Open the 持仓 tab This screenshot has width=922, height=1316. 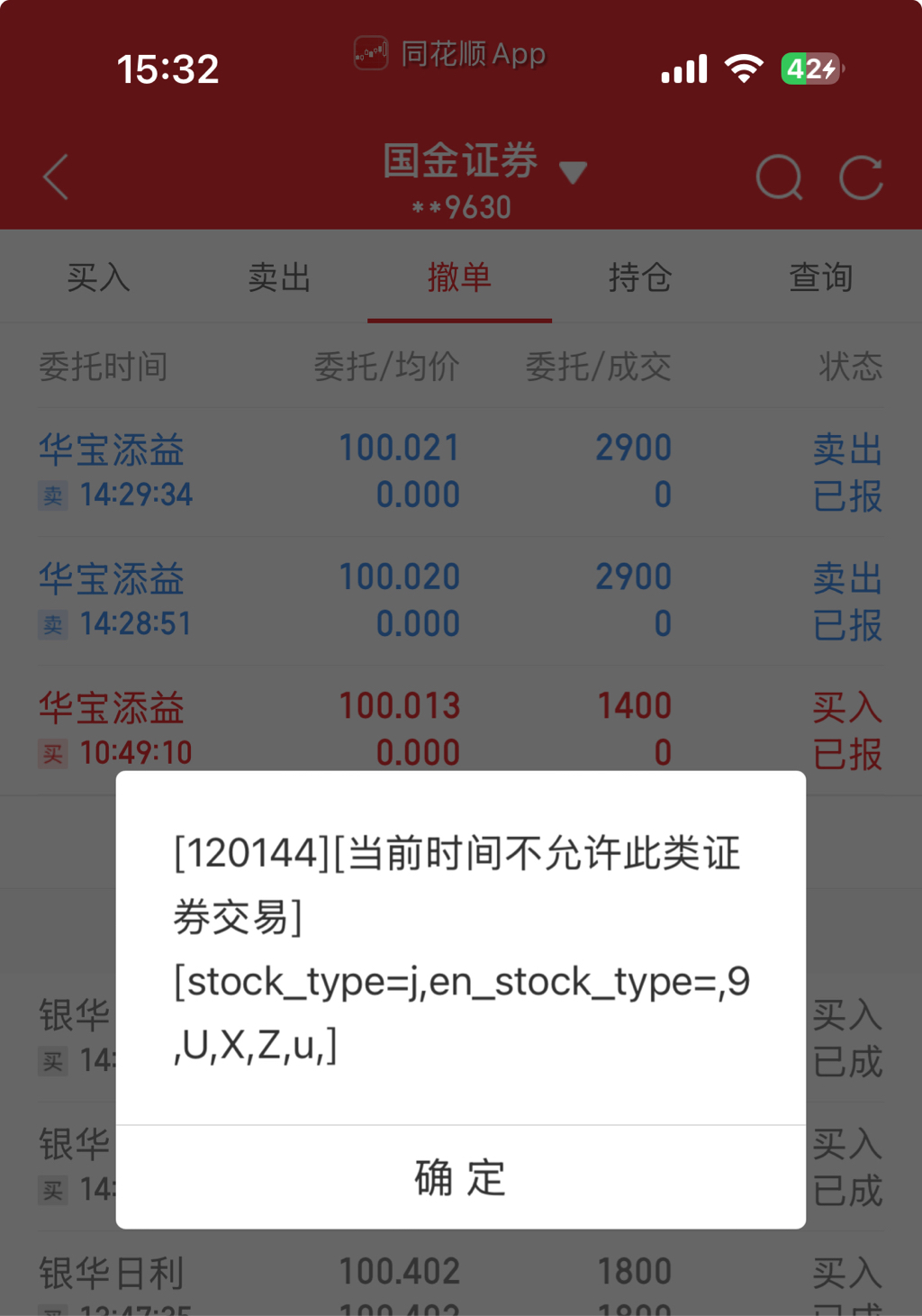point(639,277)
